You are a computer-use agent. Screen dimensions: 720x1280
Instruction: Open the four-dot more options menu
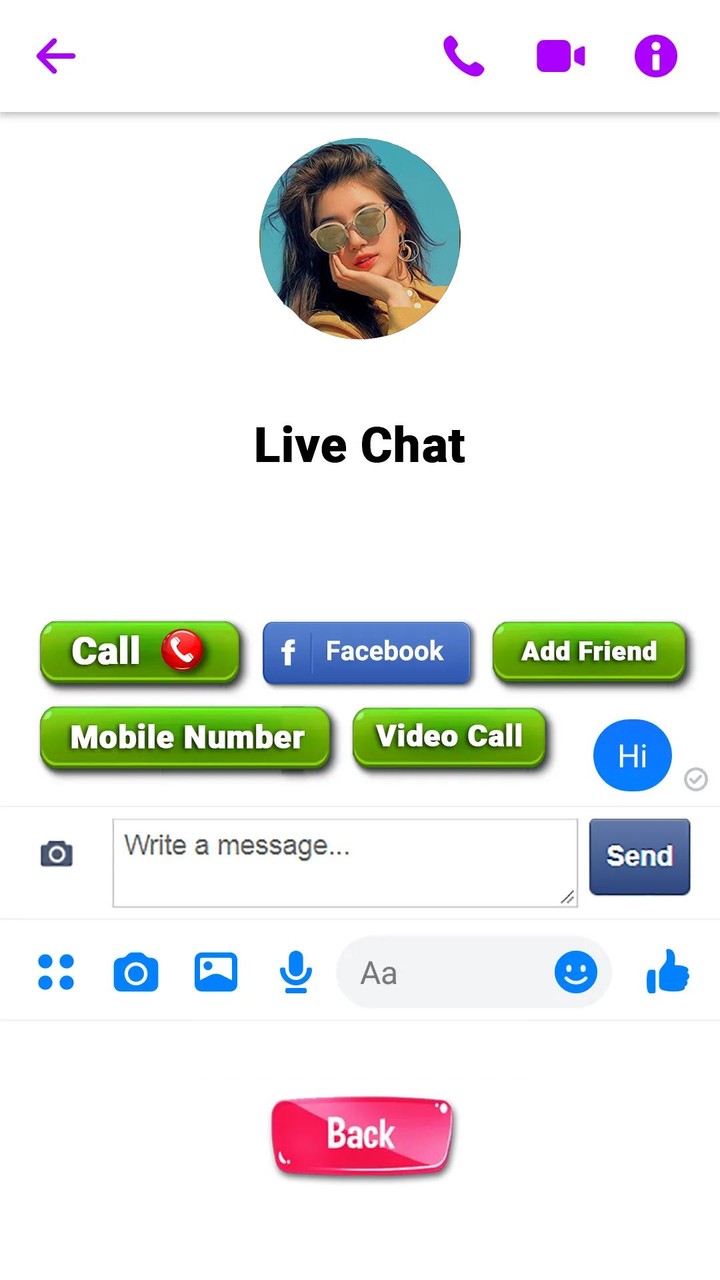56,972
